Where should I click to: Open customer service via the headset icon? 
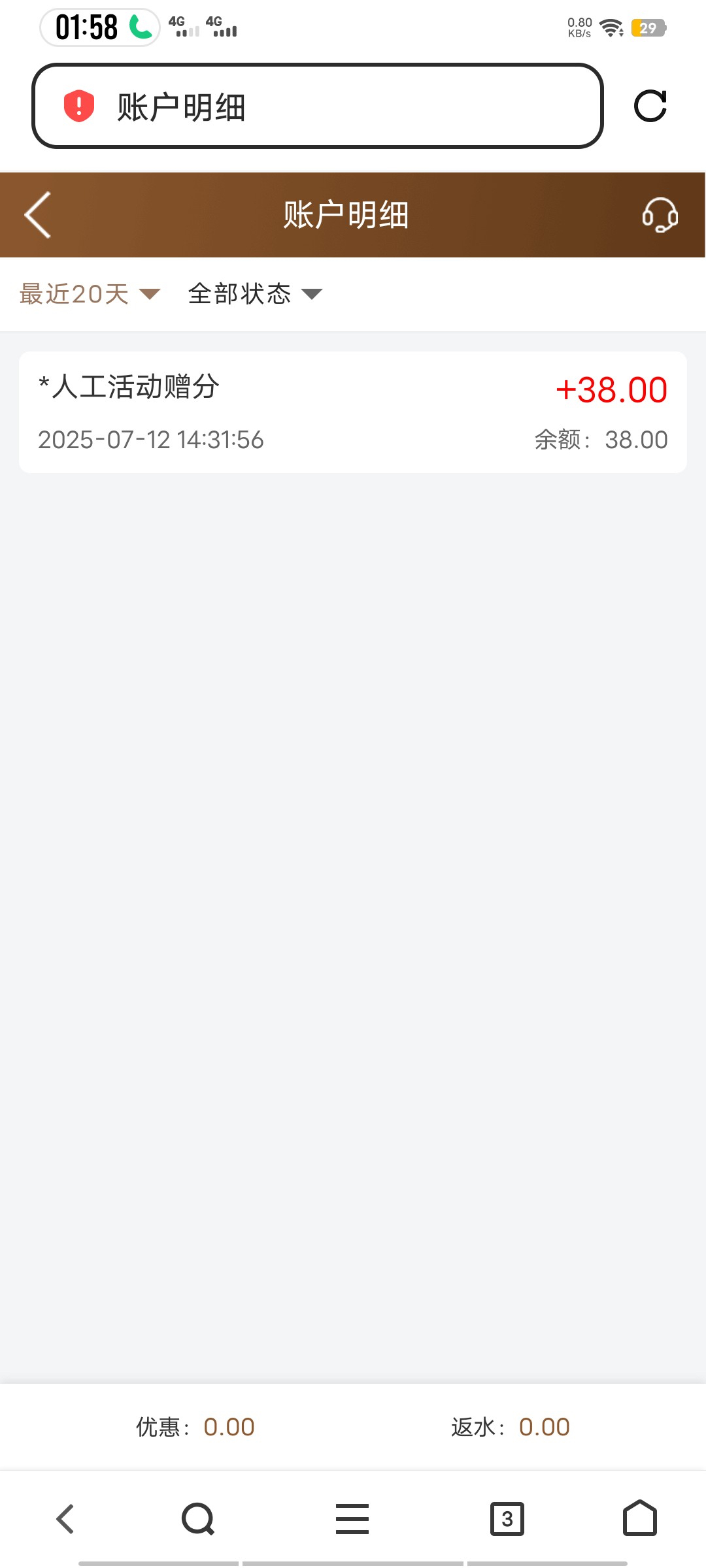[x=660, y=215]
